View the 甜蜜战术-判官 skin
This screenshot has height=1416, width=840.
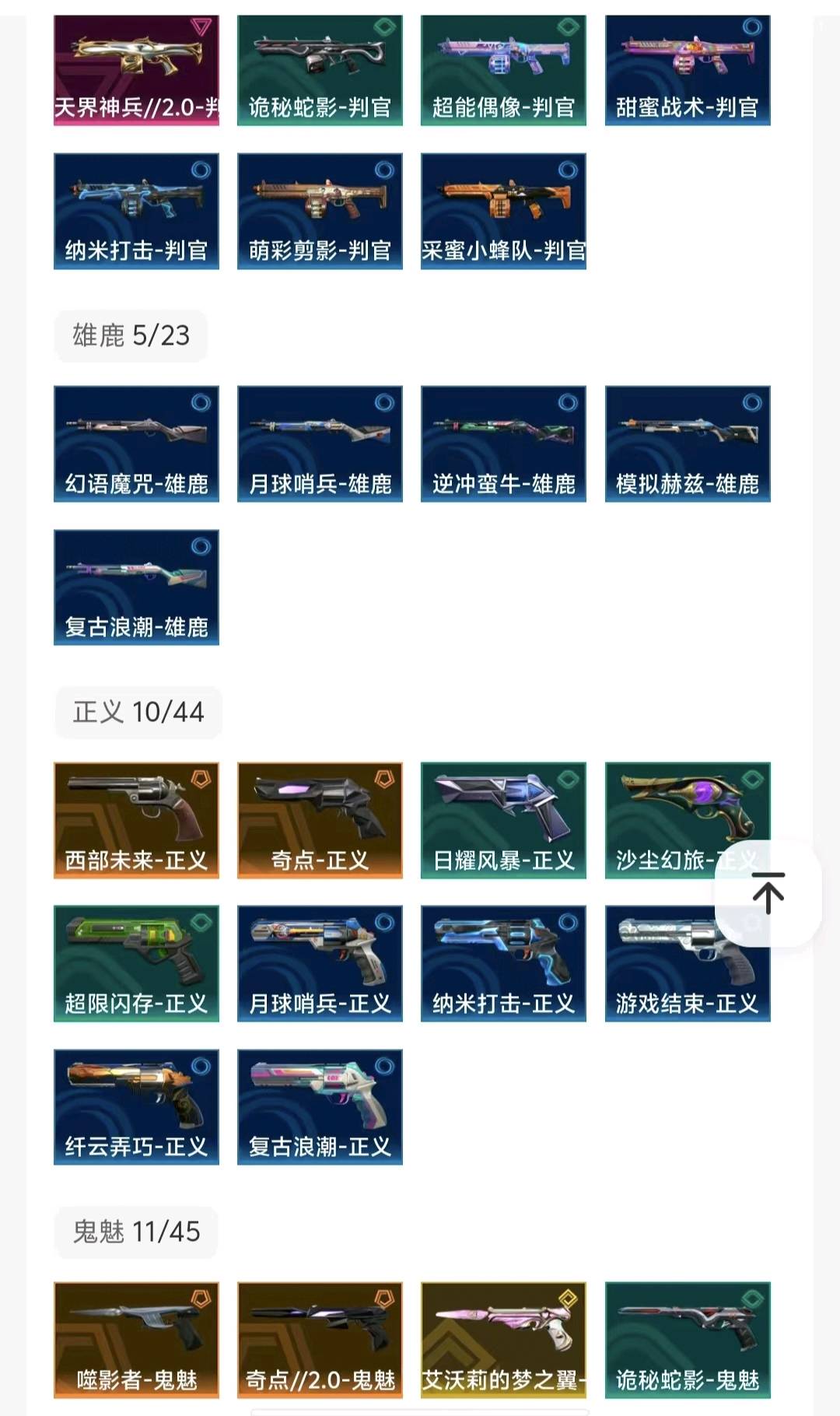[x=688, y=70]
